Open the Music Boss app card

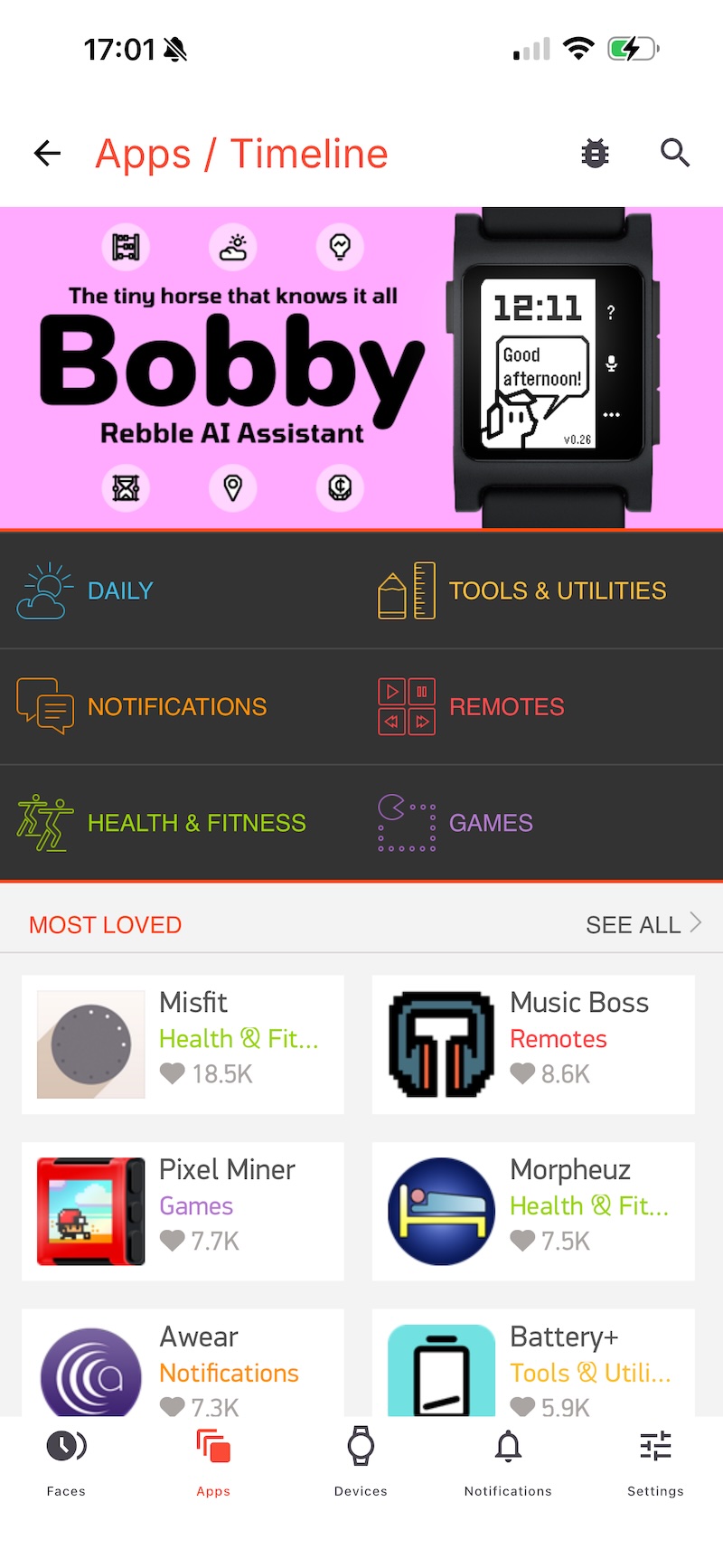point(533,1044)
